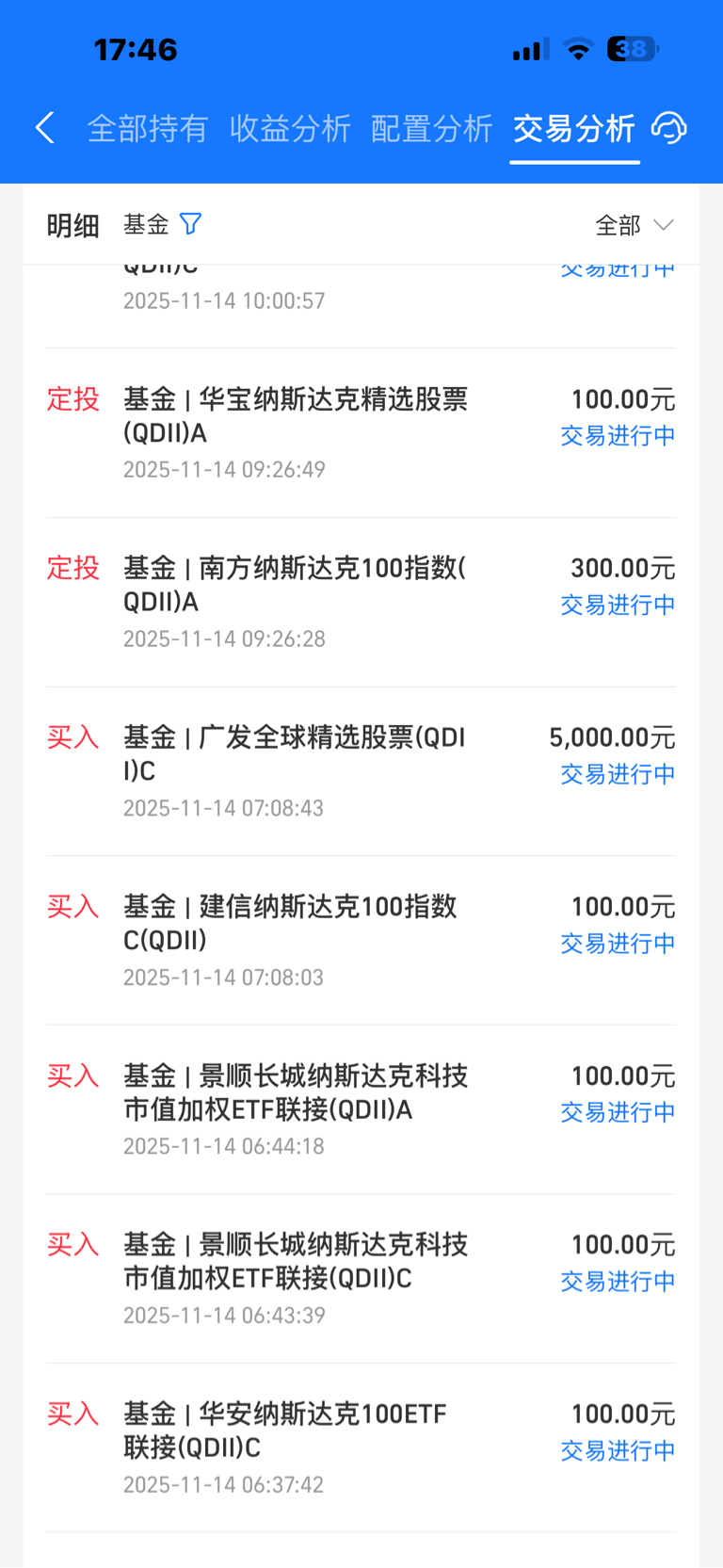Switch to the 配置分析 tab
Screen dimensions: 723x1568
pos(431,128)
